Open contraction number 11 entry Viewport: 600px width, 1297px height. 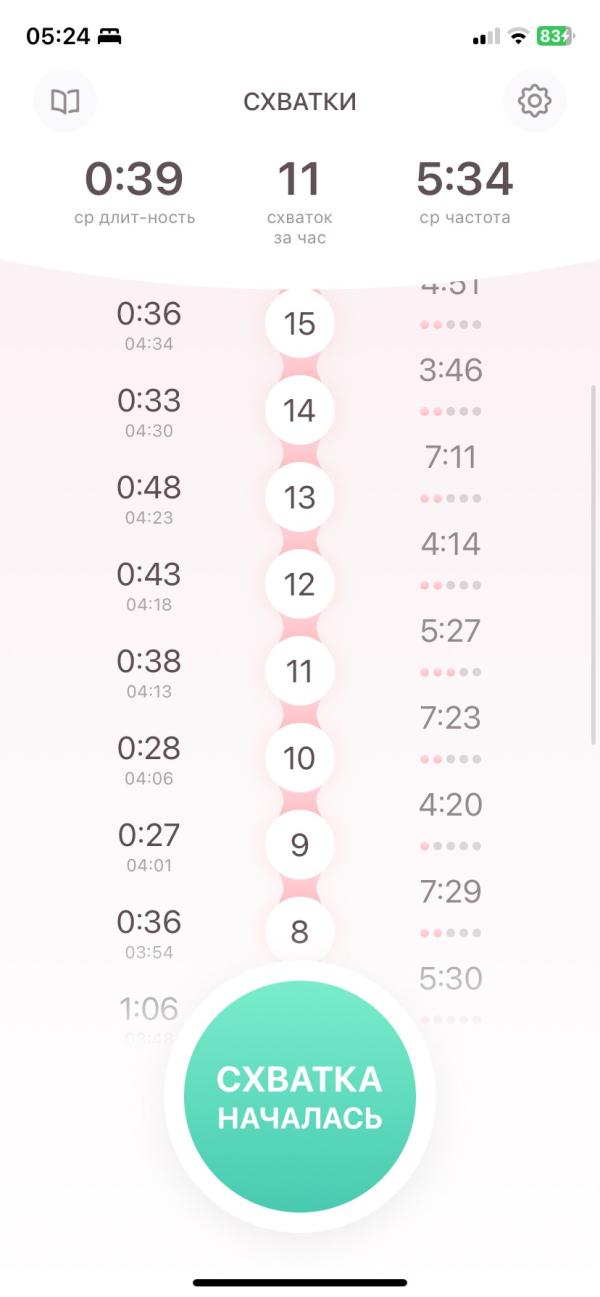tap(300, 672)
